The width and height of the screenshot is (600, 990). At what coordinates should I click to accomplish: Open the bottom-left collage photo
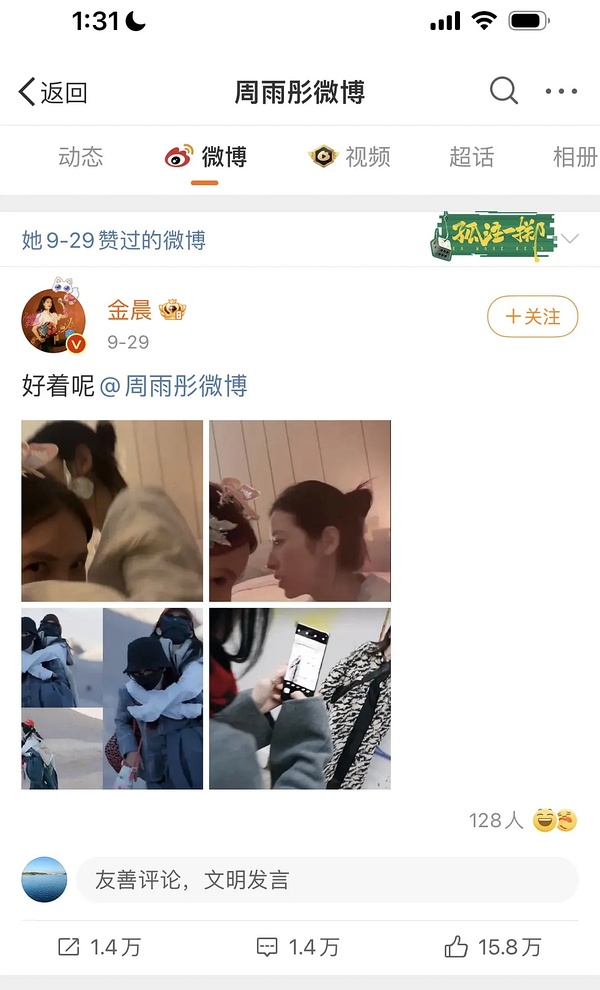click(112, 698)
